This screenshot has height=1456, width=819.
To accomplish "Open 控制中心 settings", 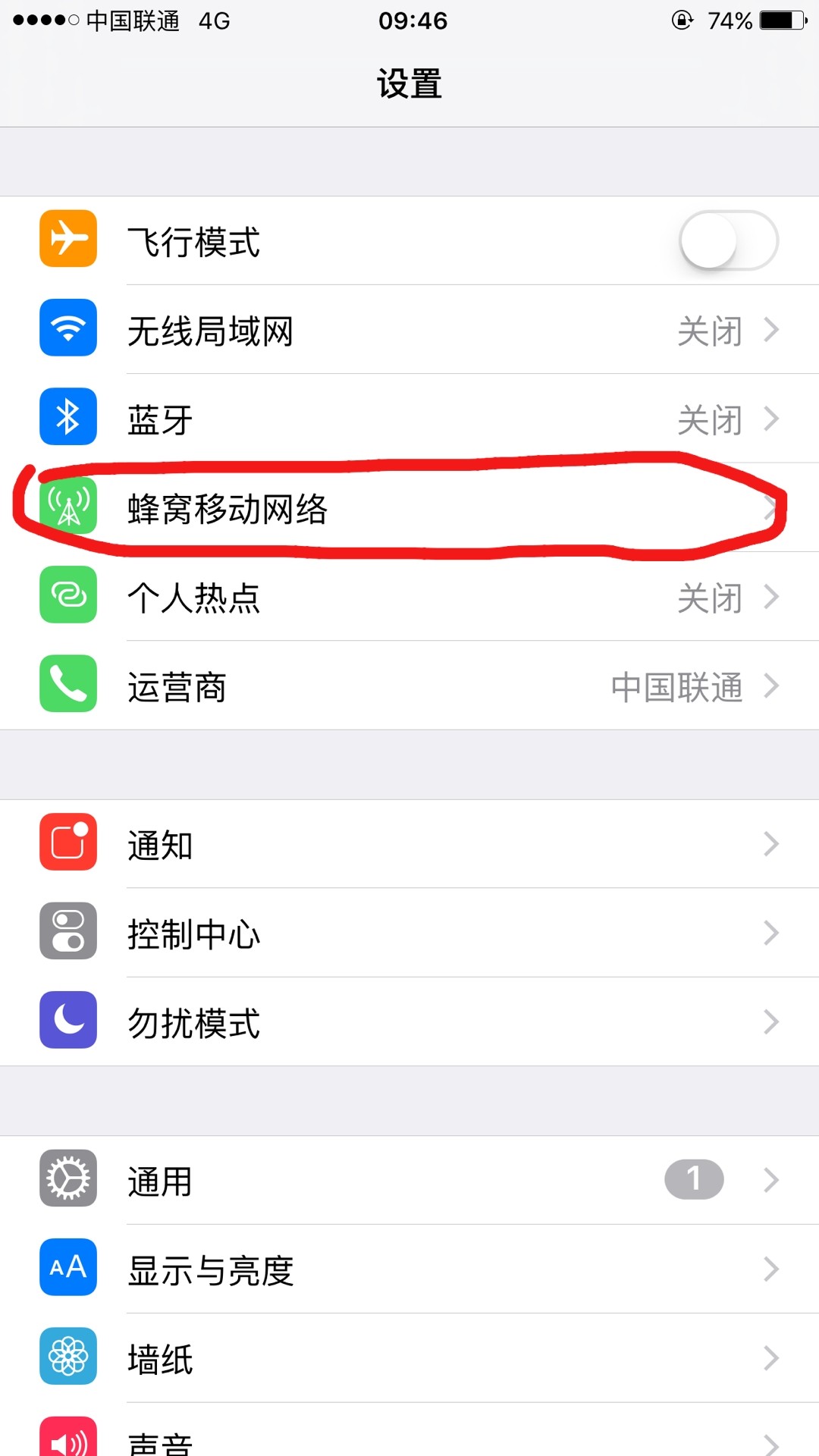I will [409, 933].
